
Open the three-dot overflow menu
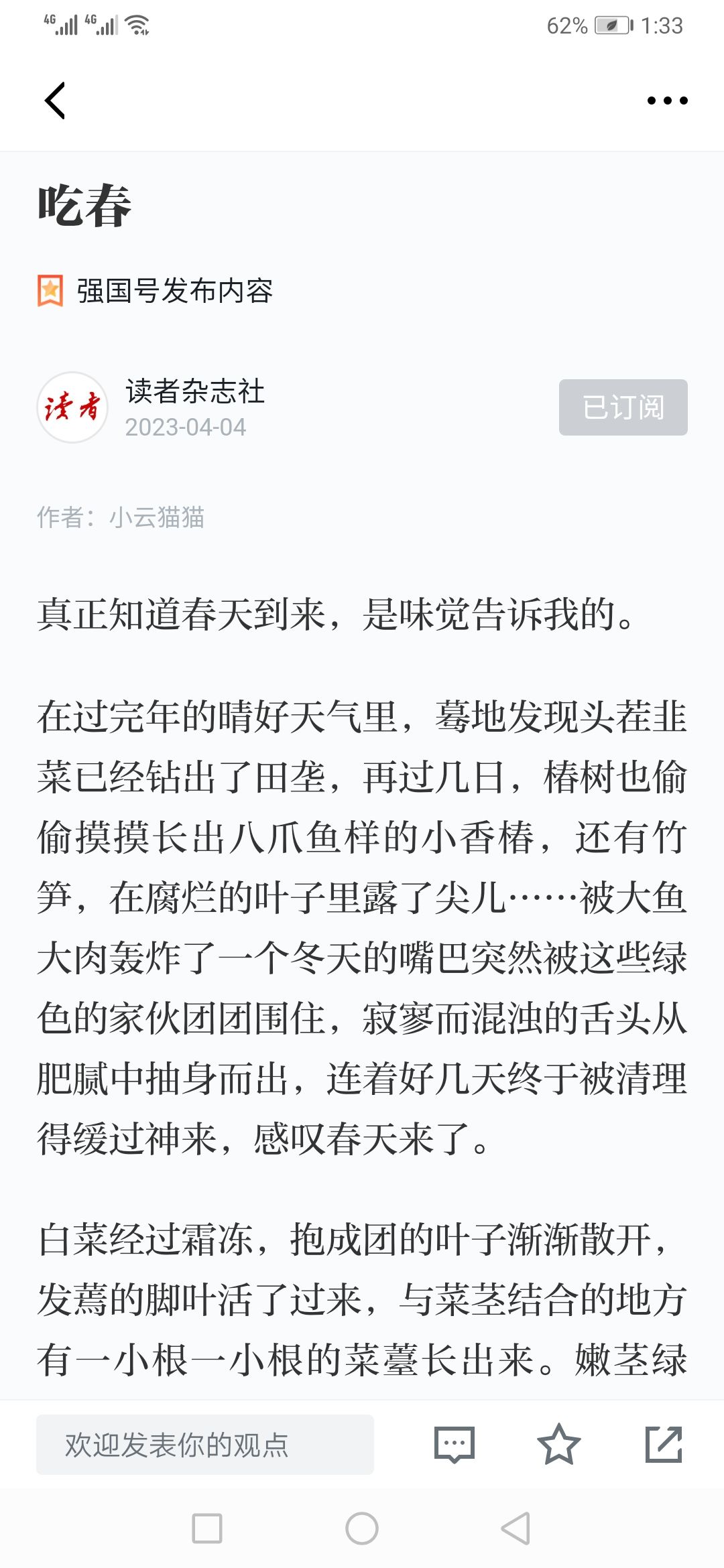[x=667, y=101]
